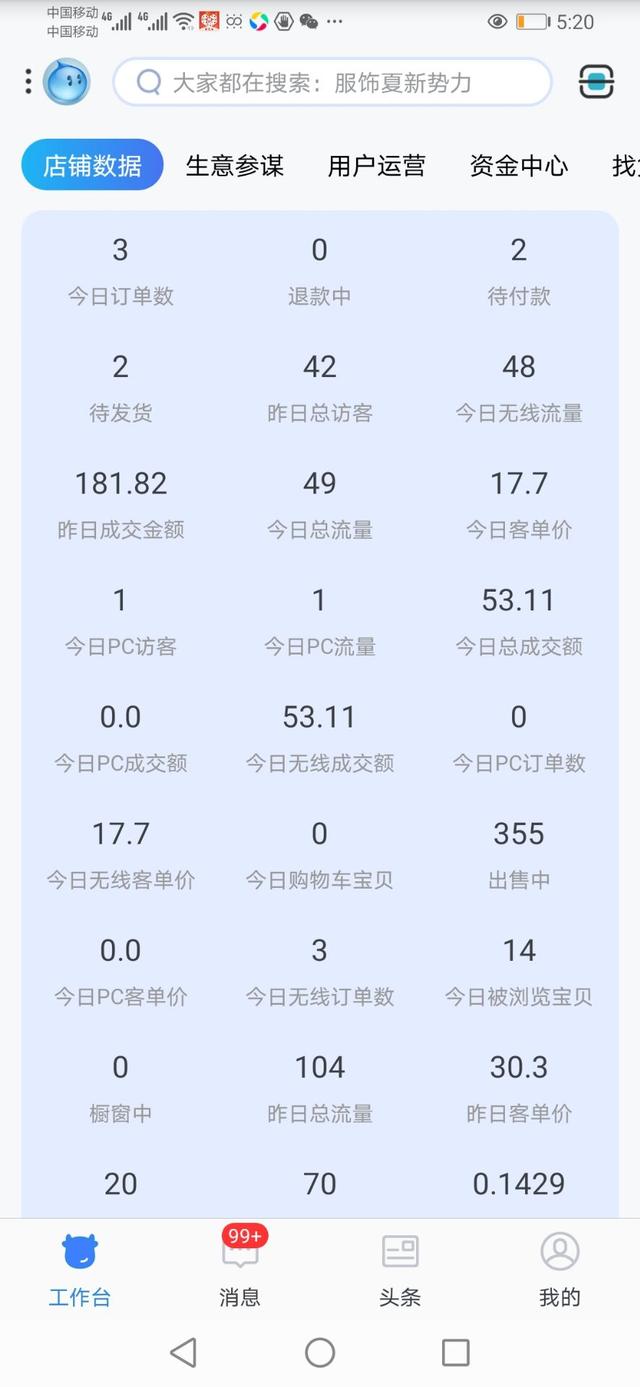Tap the system home button
This screenshot has height=1387, width=640.
320,1353
